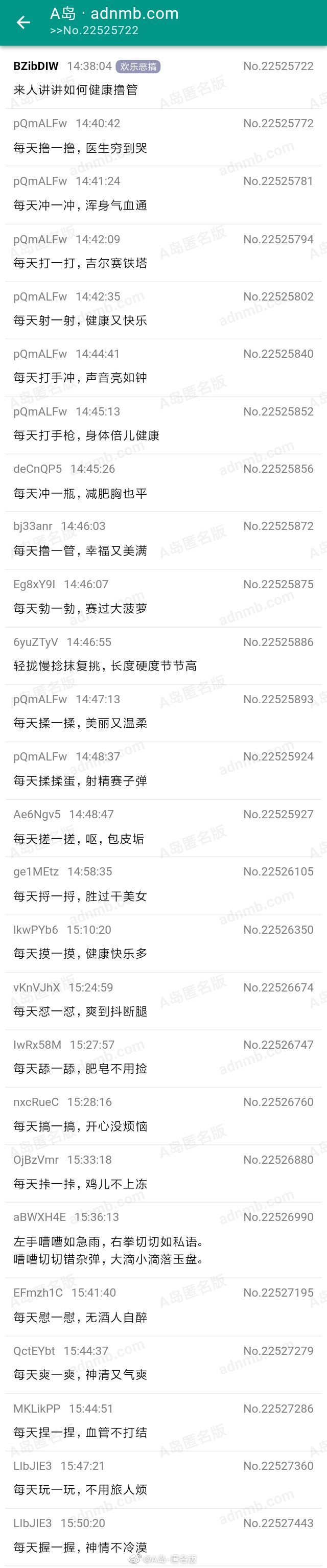Go back using the top arrow
This screenshot has height=1568, width=327.
tap(23, 22)
